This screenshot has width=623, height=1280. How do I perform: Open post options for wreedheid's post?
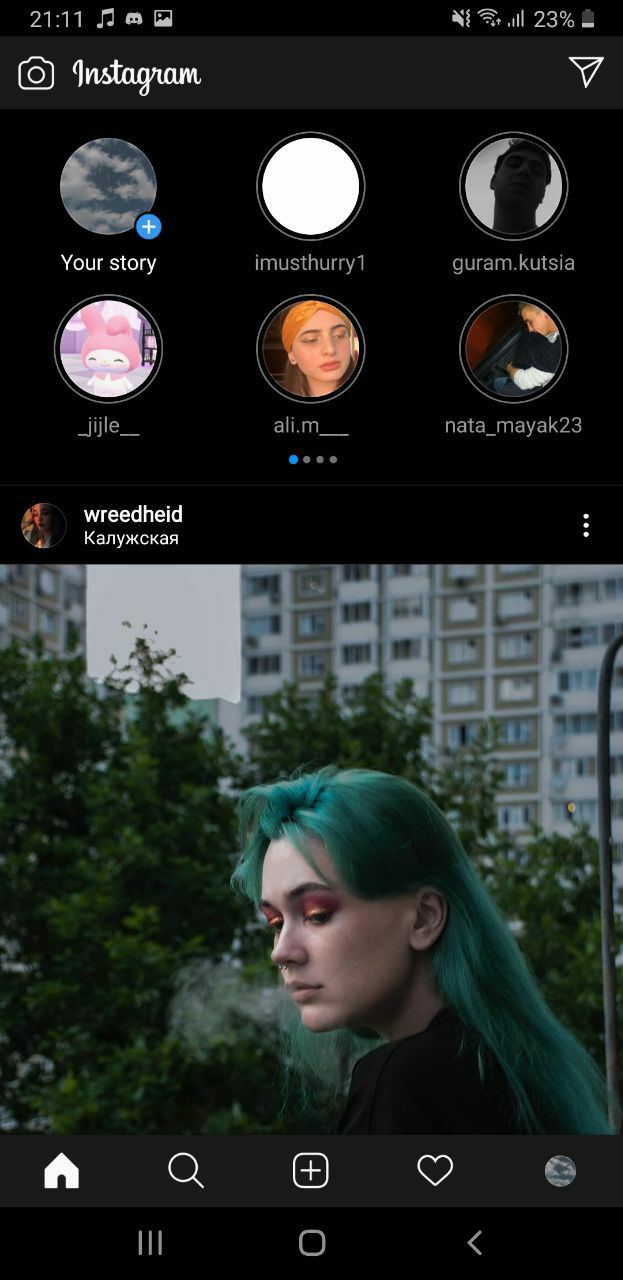(586, 525)
